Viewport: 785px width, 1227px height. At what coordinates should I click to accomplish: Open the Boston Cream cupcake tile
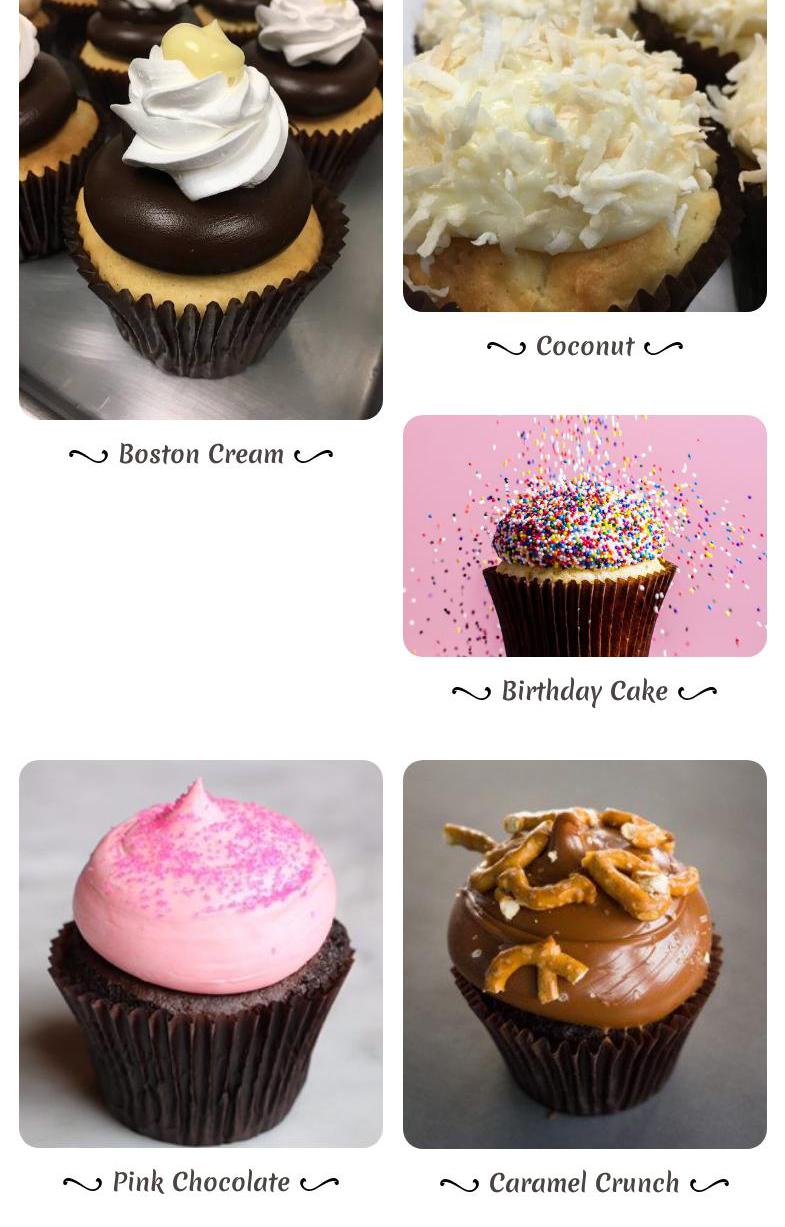coord(200,210)
